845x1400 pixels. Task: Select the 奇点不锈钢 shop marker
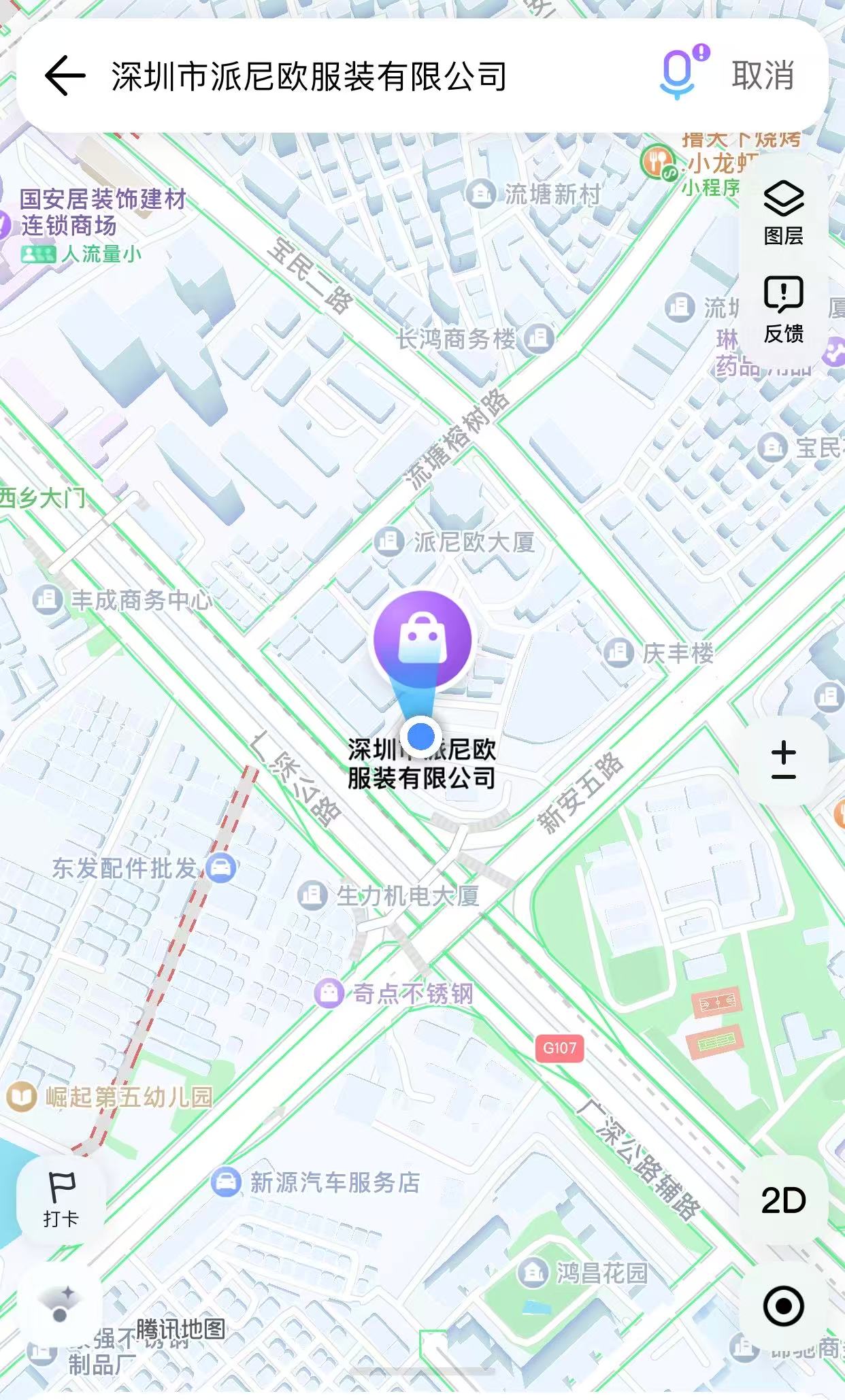(329, 993)
